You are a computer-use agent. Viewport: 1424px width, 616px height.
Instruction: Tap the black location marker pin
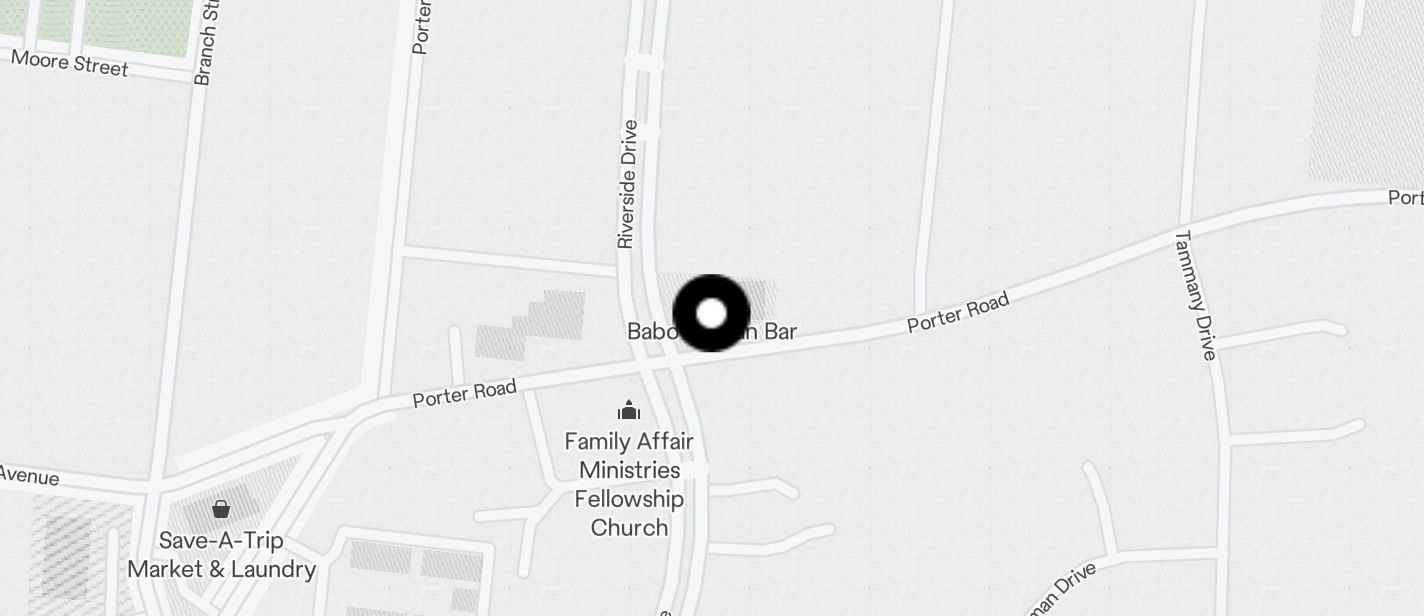(711, 313)
